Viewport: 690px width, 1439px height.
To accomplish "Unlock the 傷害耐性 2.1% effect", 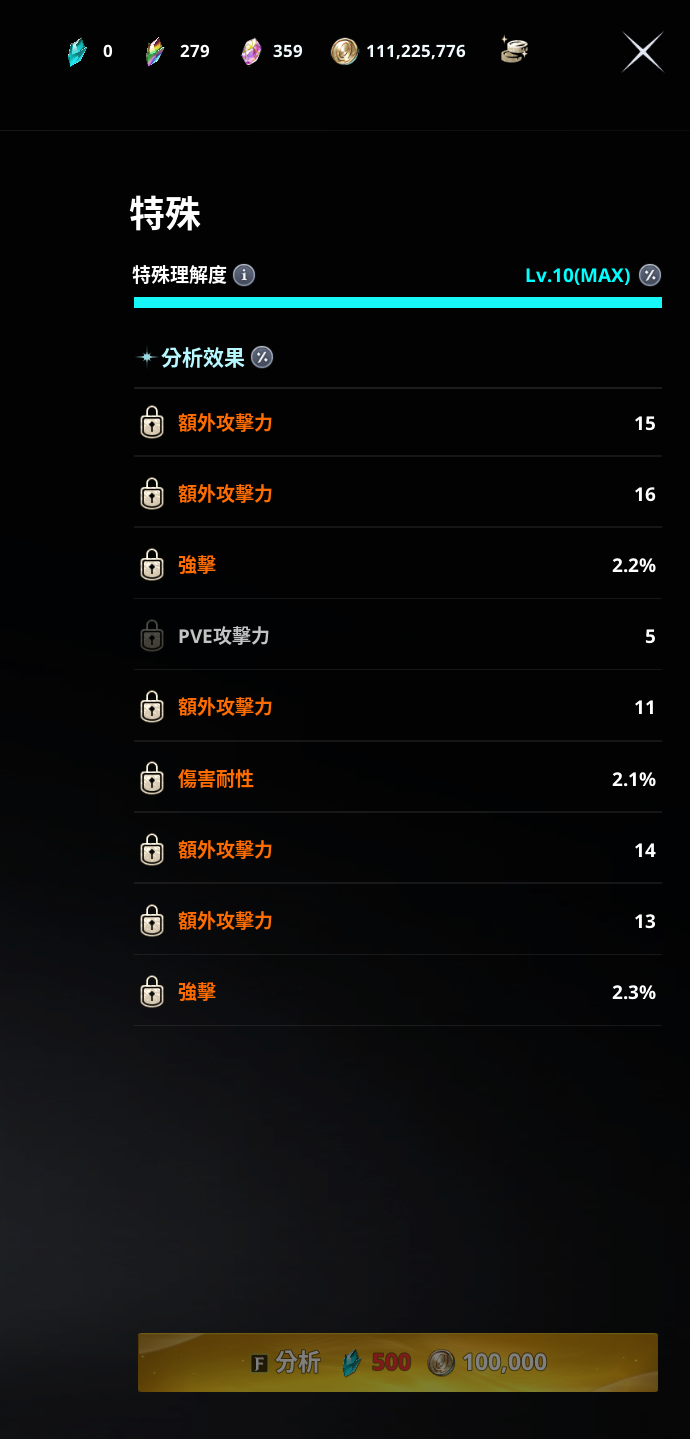I will (151, 778).
